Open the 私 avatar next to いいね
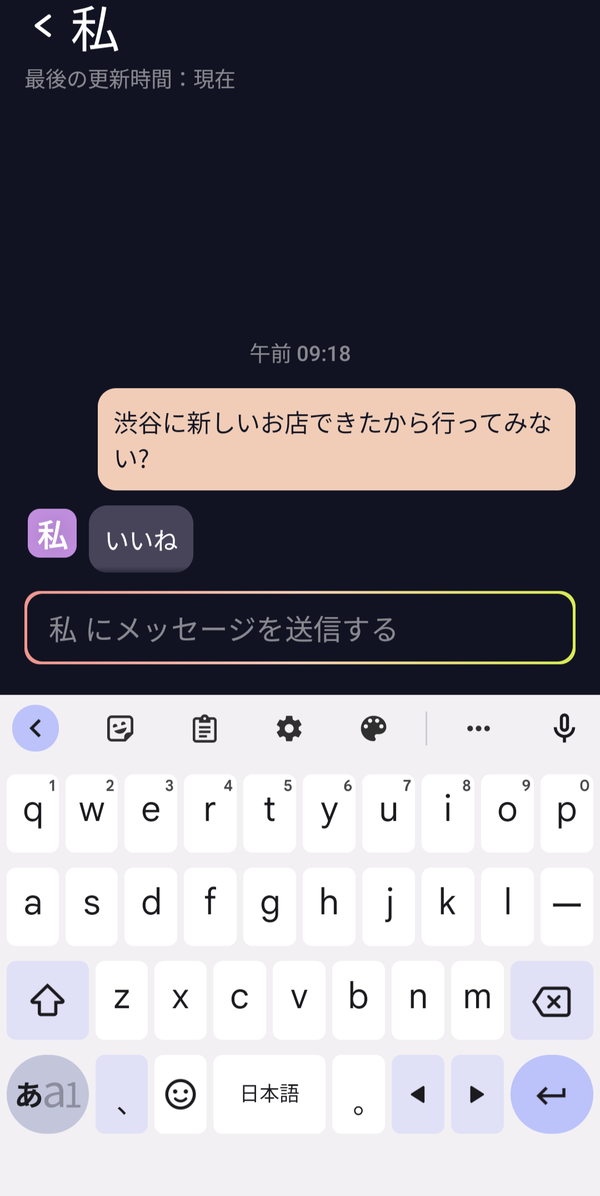 point(52,533)
